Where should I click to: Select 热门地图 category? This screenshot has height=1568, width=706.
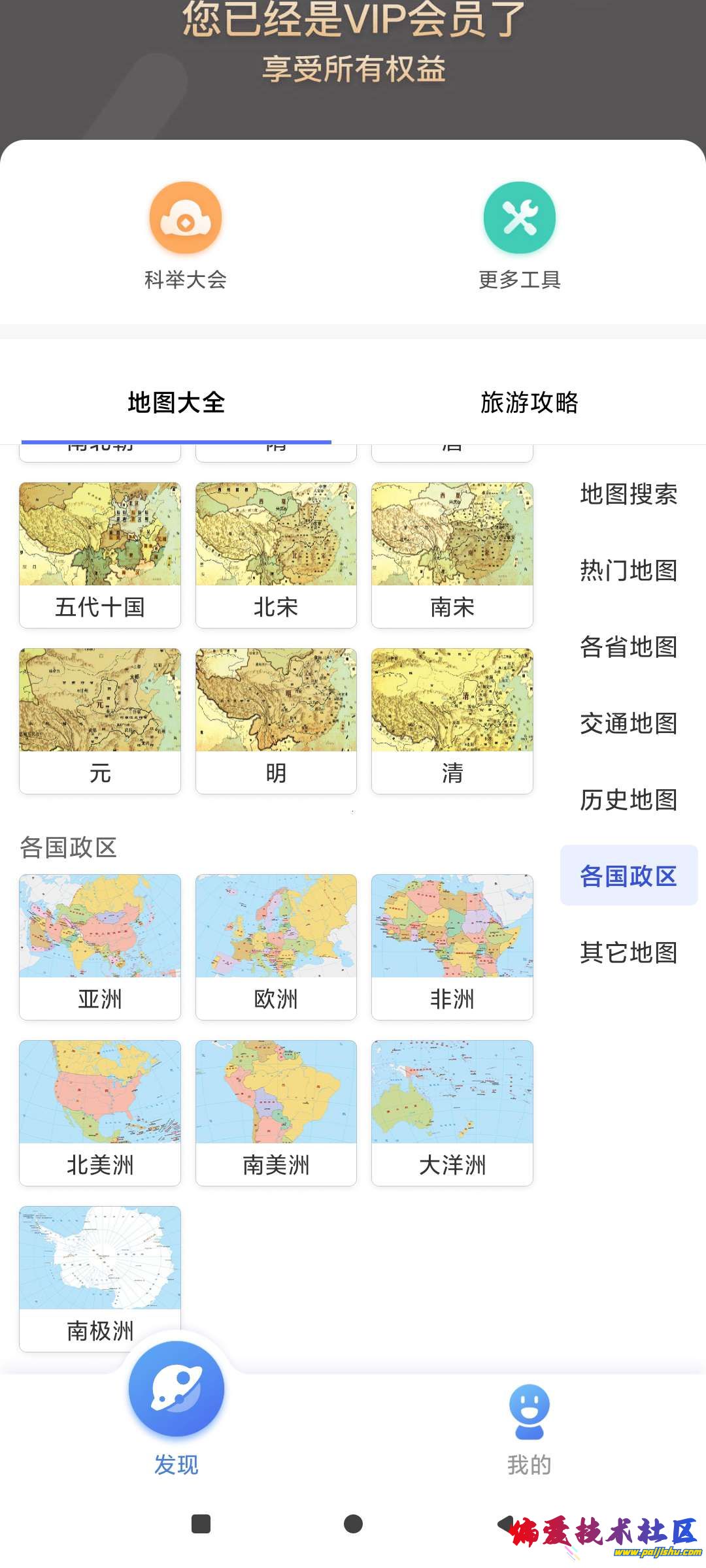[628, 570]
